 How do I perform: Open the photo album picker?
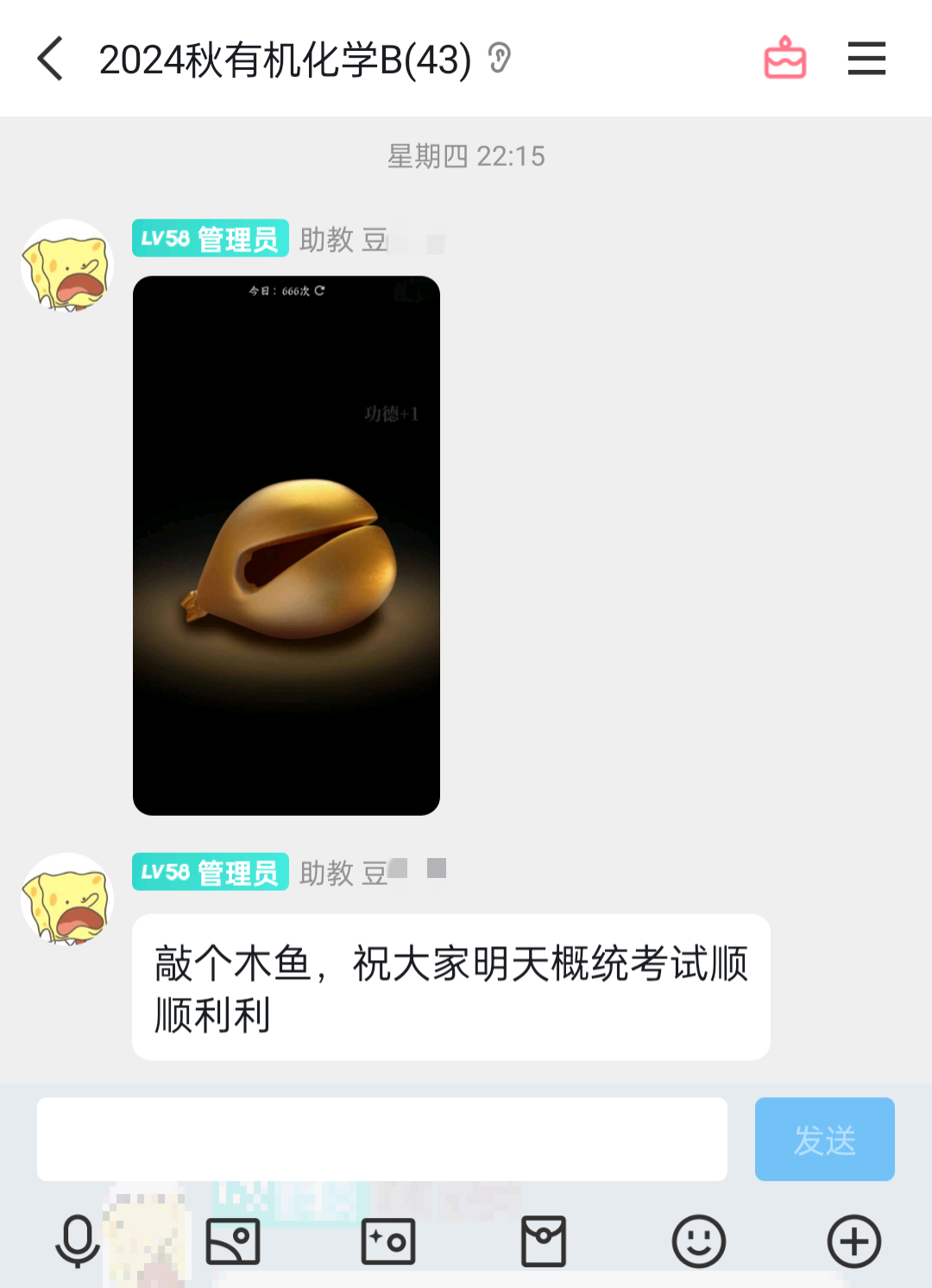coord(233,1241)
